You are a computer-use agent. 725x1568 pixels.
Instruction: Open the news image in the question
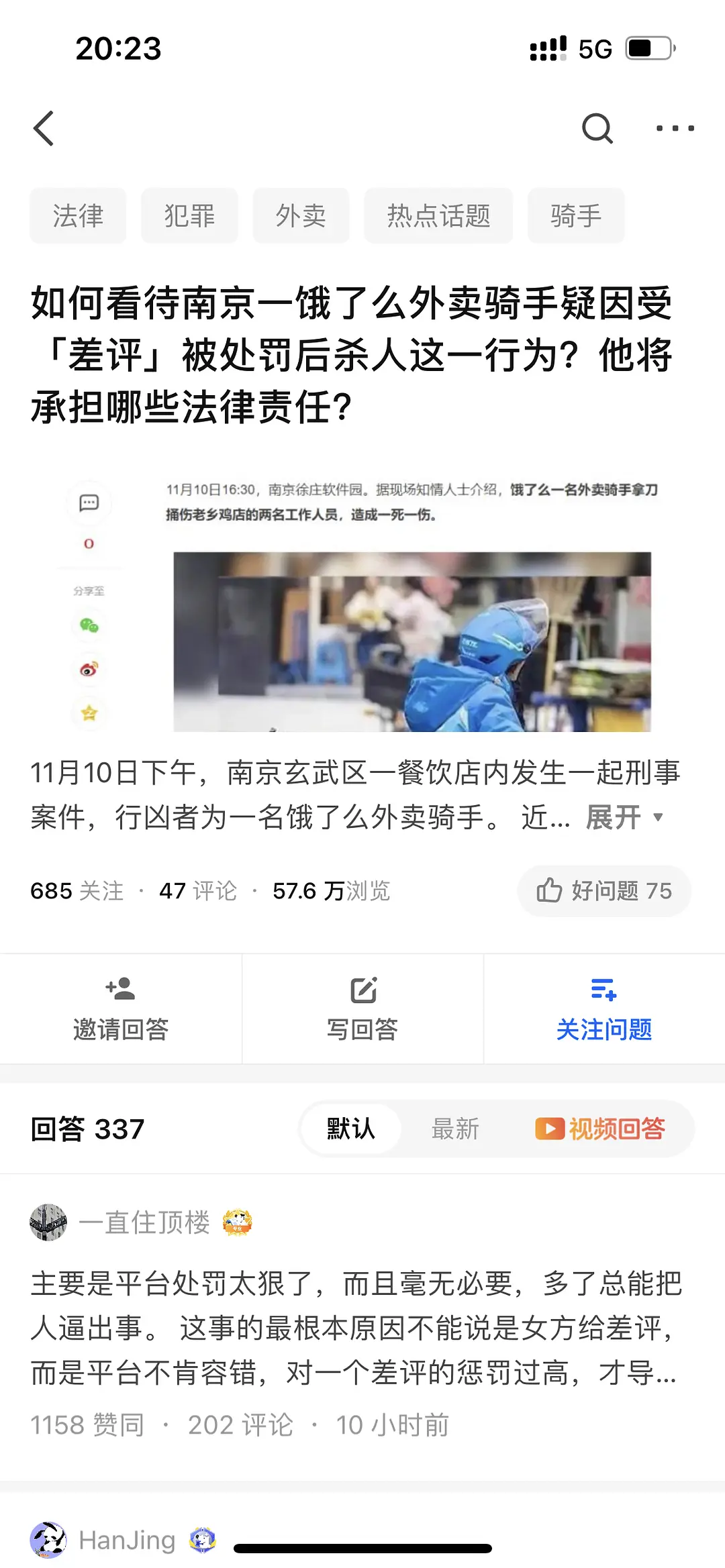411,641
